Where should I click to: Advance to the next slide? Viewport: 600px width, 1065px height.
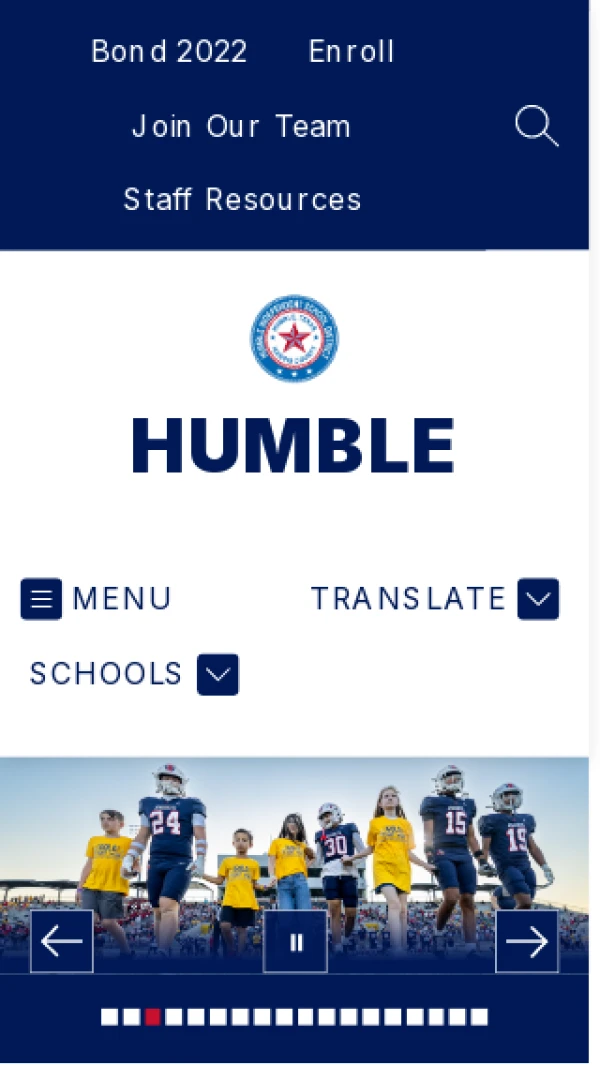pos(527,941)
